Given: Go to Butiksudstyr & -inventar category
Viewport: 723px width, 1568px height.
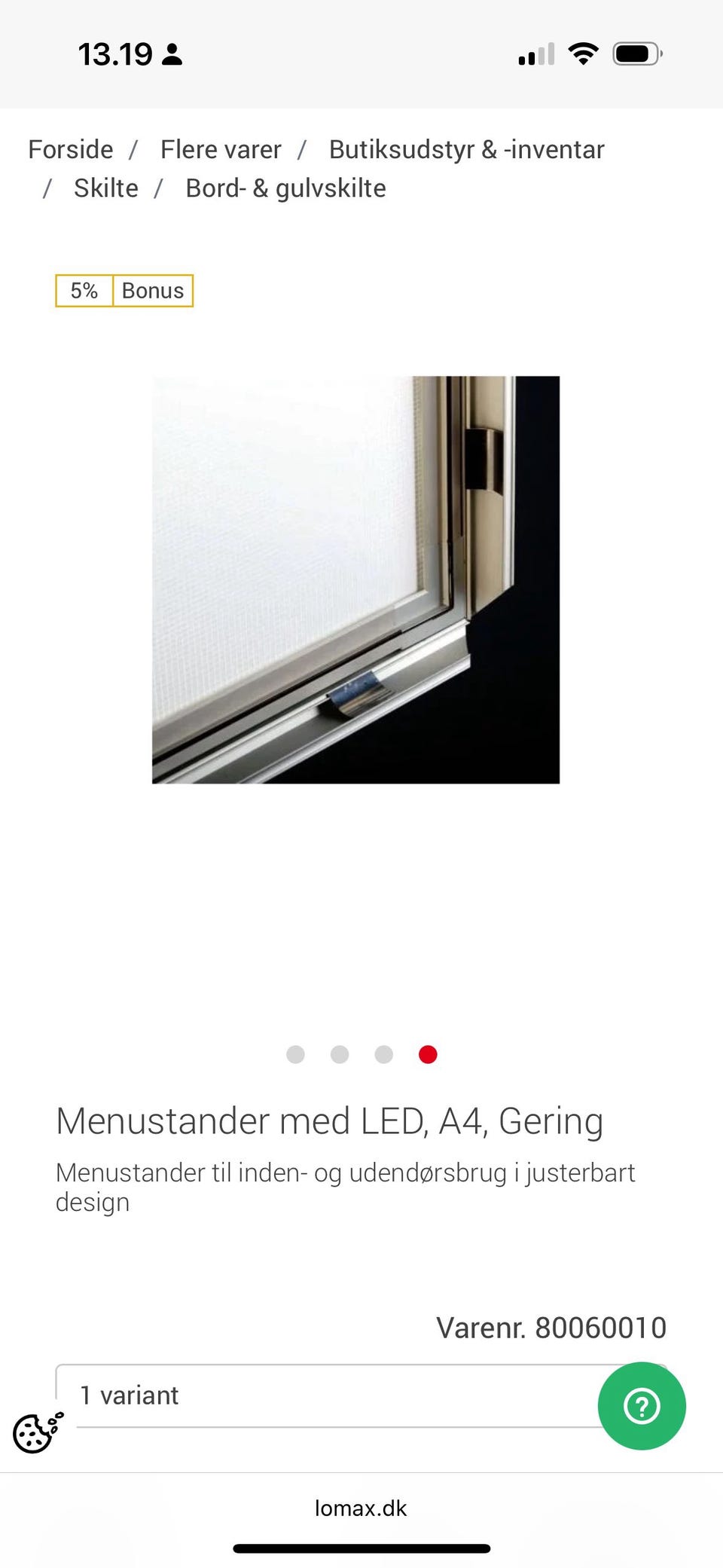Looking at the screenshot, I should [x=466, y=149].
